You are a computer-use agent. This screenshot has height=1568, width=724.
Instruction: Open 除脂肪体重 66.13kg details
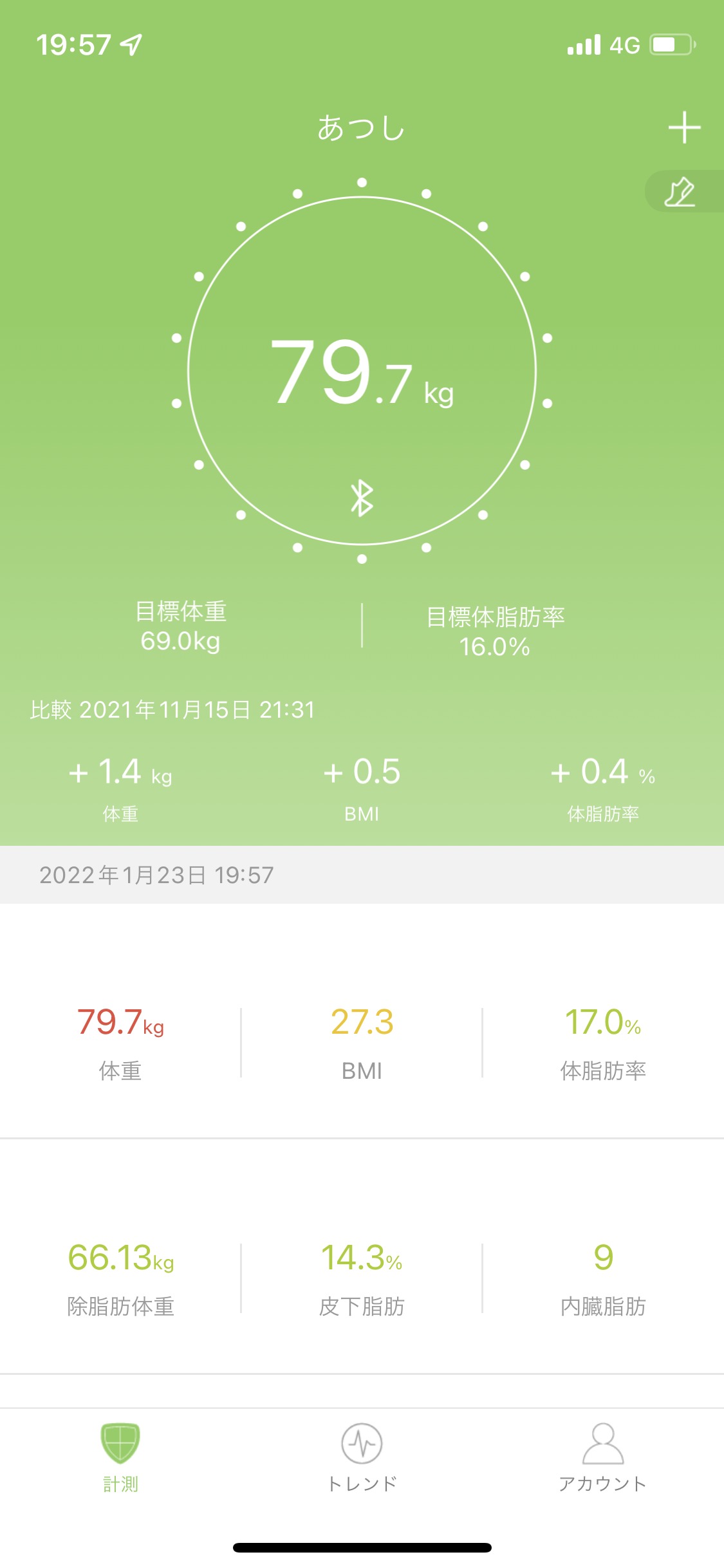[120, 1277]
